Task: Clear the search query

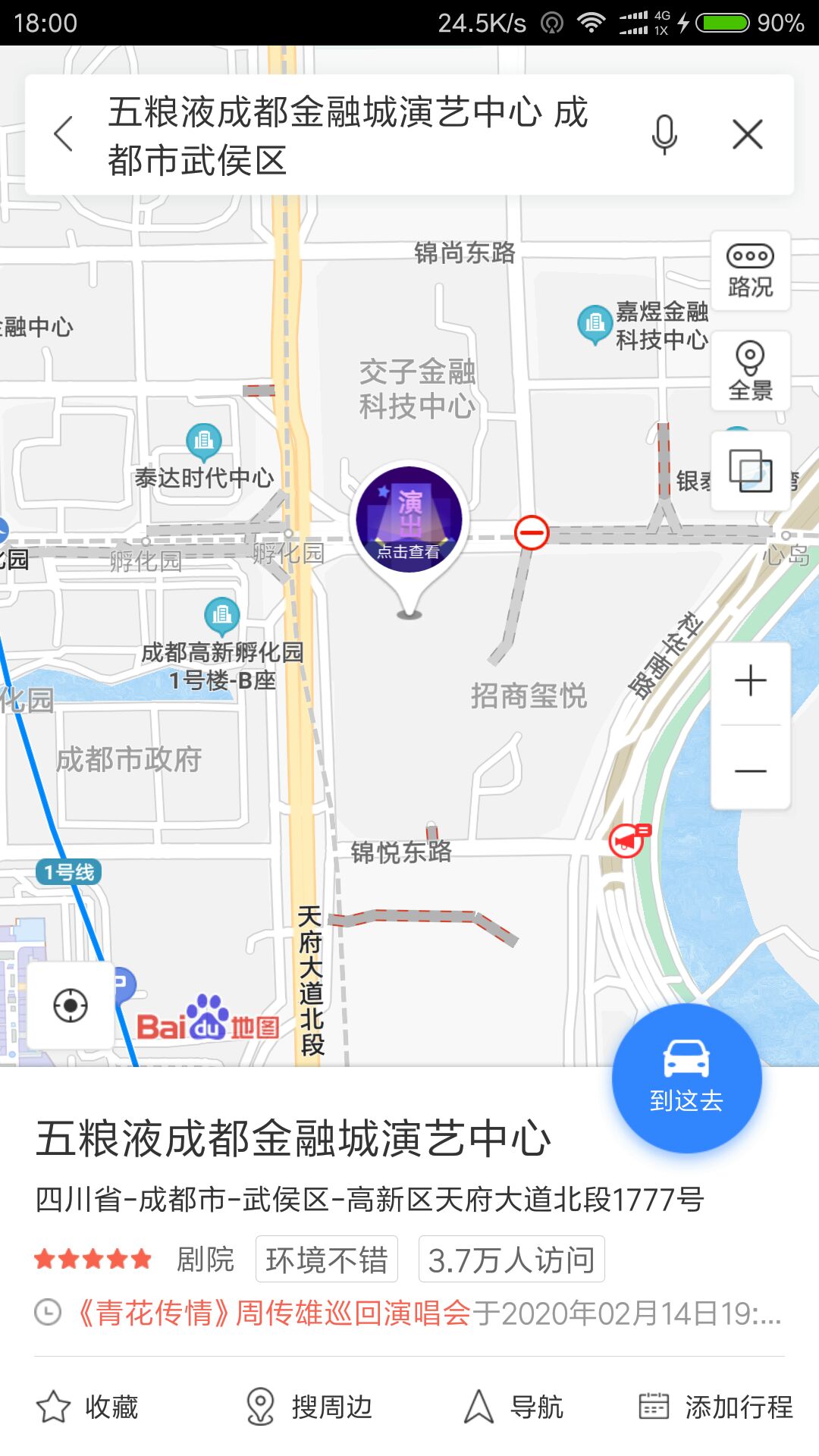Action: 748,135
